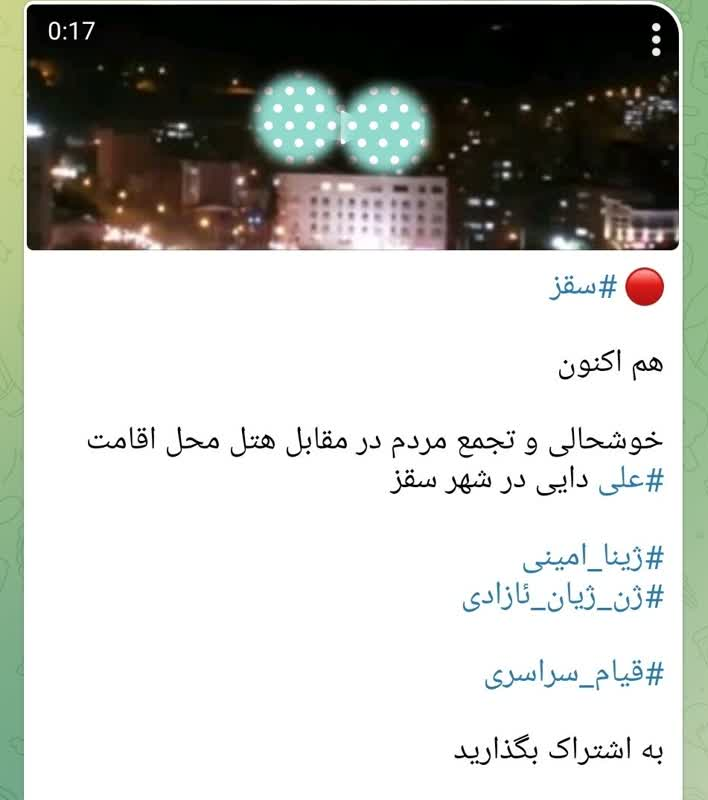Image resolution: width=708 pixels, height=800 pixels.
Task: Open the #علی hashtag link
Action: [631, 481]
